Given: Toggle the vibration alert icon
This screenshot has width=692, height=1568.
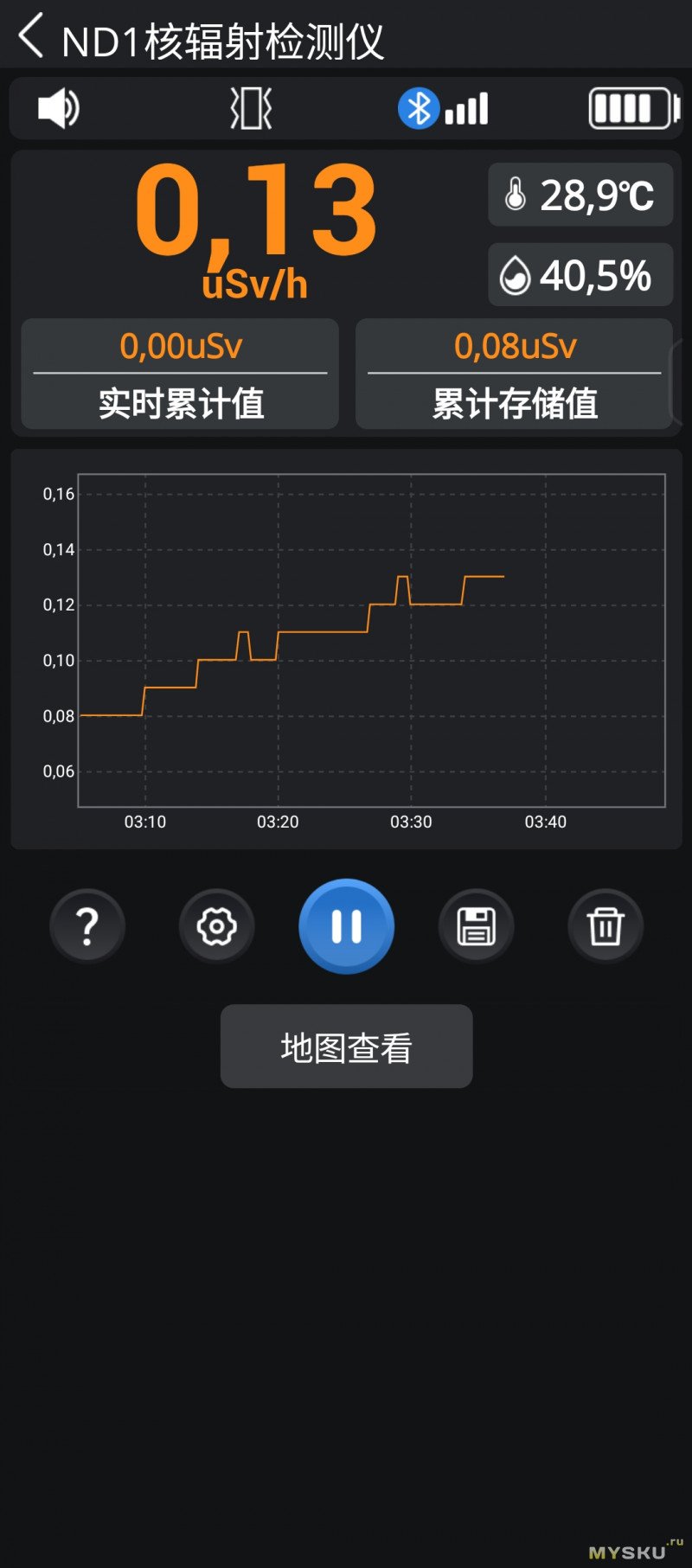Looking at the screenshot, I should pos(251,109).
